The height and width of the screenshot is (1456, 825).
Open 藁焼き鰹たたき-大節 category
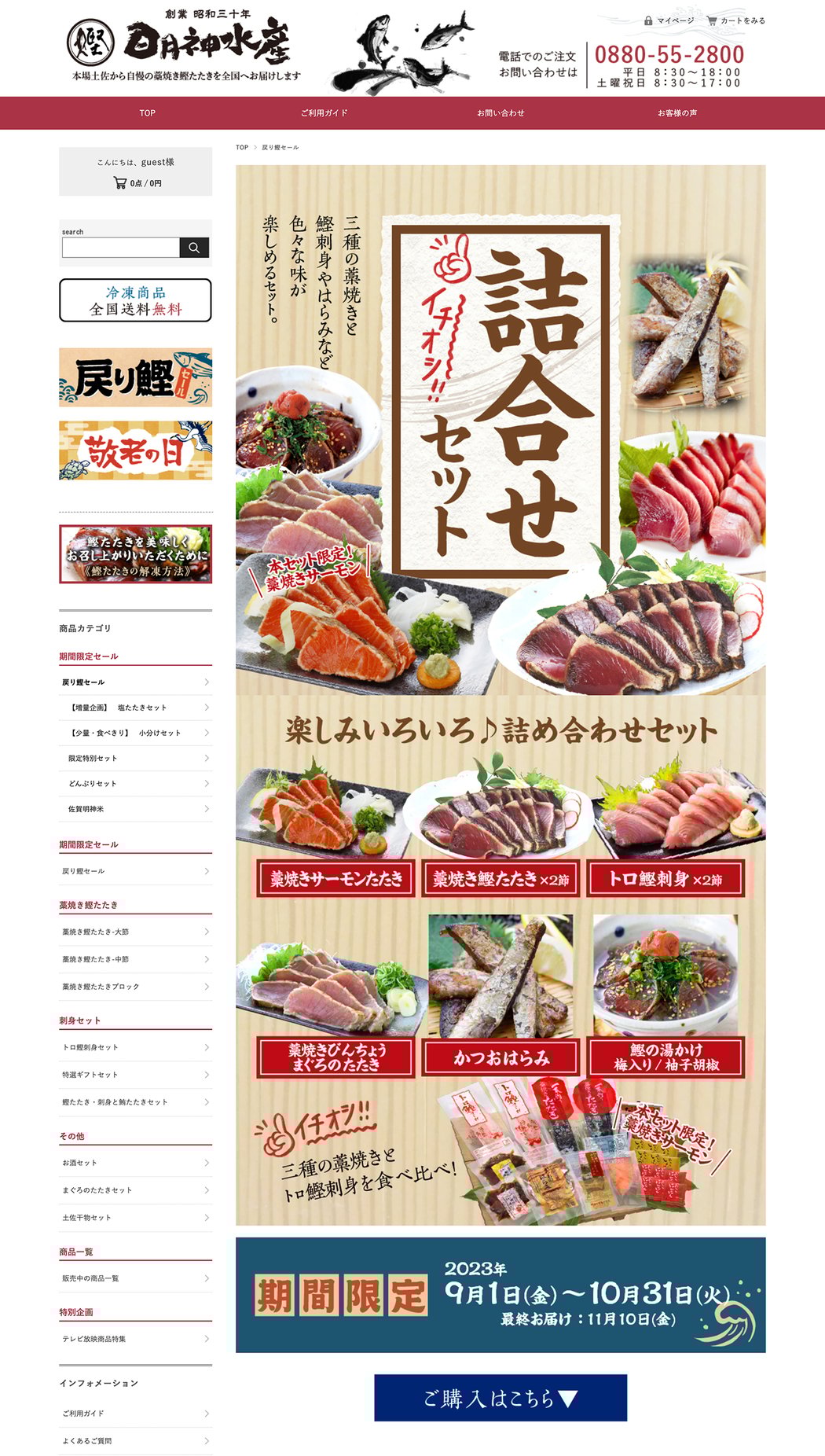[x=135, y=932]
